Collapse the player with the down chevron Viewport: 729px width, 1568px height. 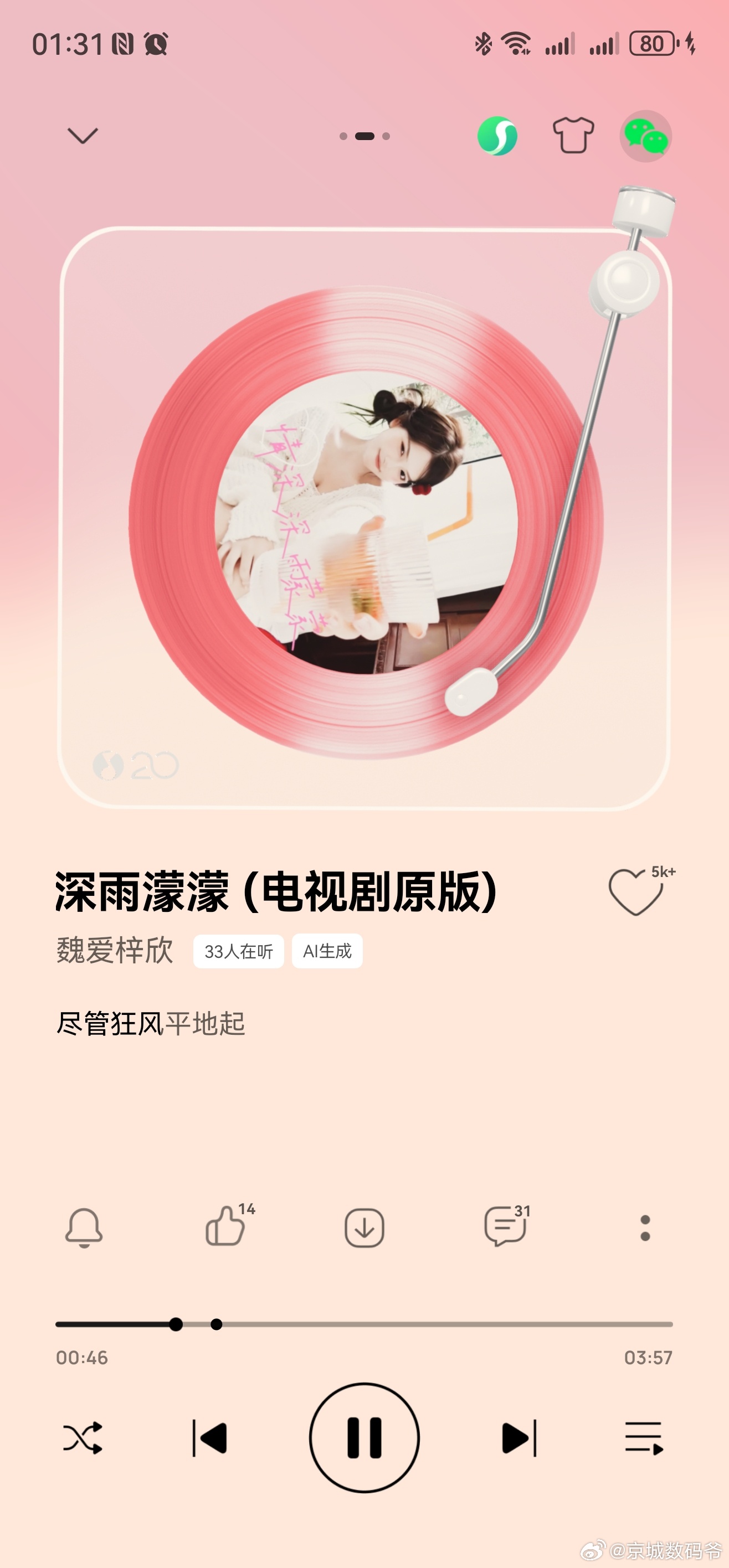pos(84,136)
